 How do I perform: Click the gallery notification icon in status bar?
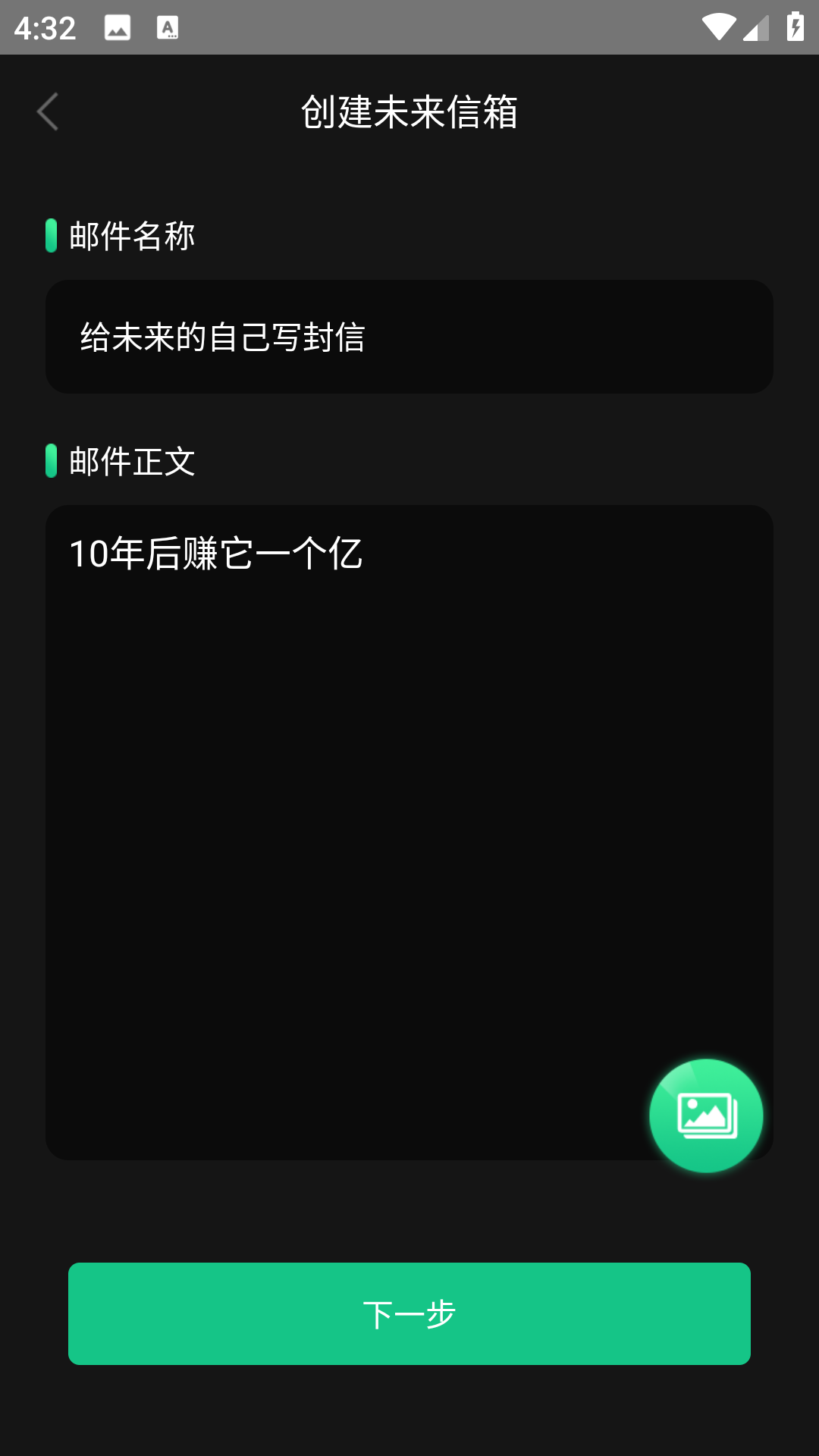119,27
